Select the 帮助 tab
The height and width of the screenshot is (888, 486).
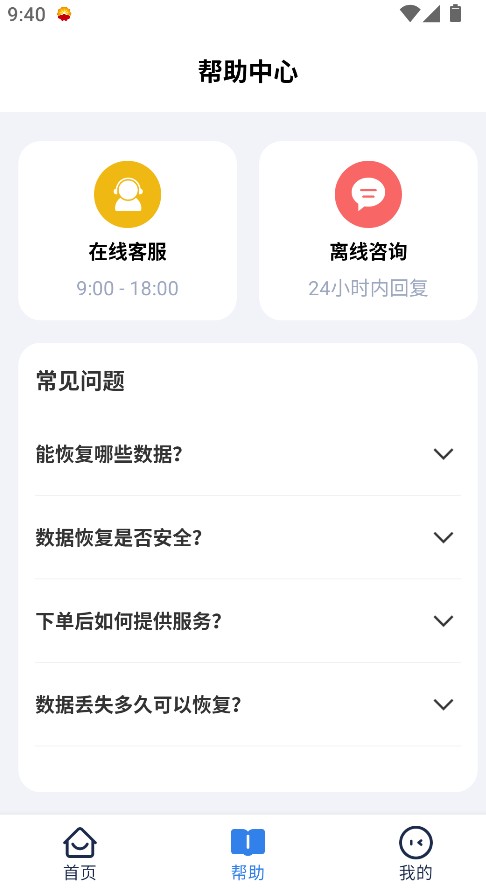point(248,853)
